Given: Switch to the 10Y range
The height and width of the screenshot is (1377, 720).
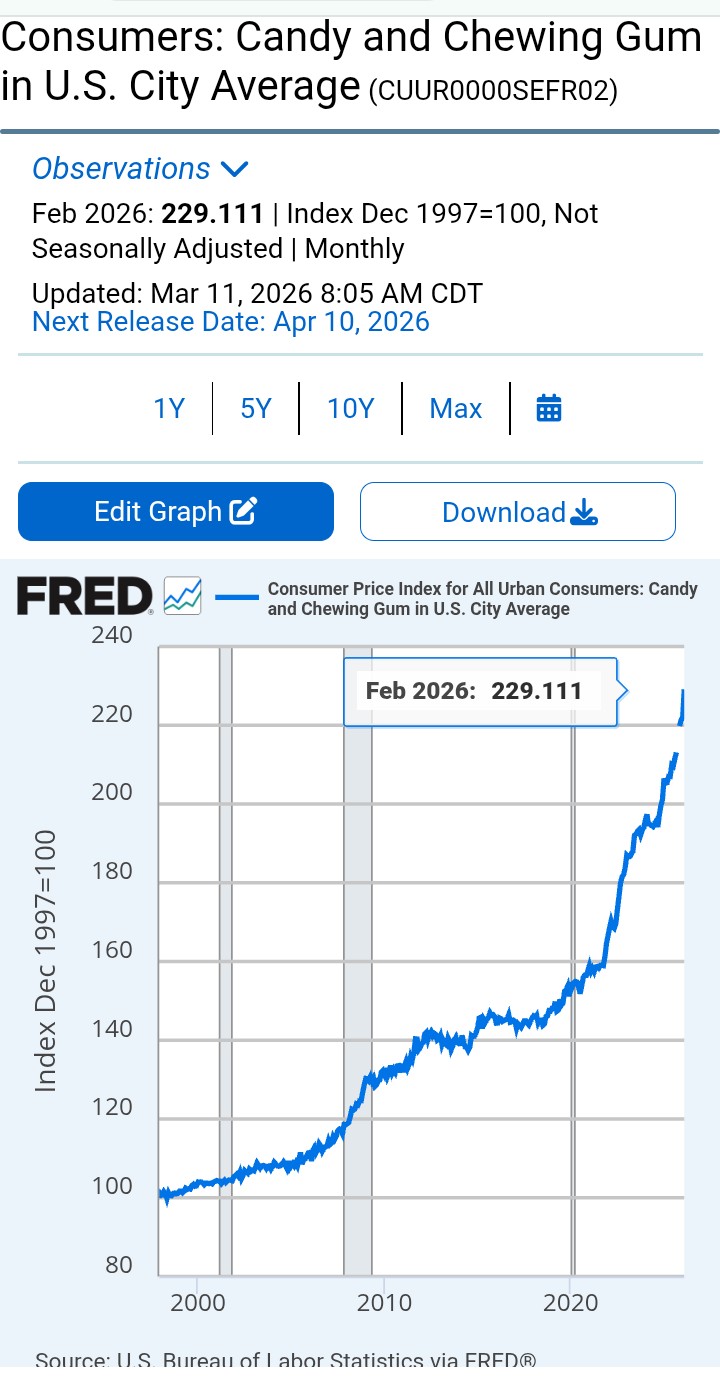Looking at the screenshot, I should (x=350, y=408).
